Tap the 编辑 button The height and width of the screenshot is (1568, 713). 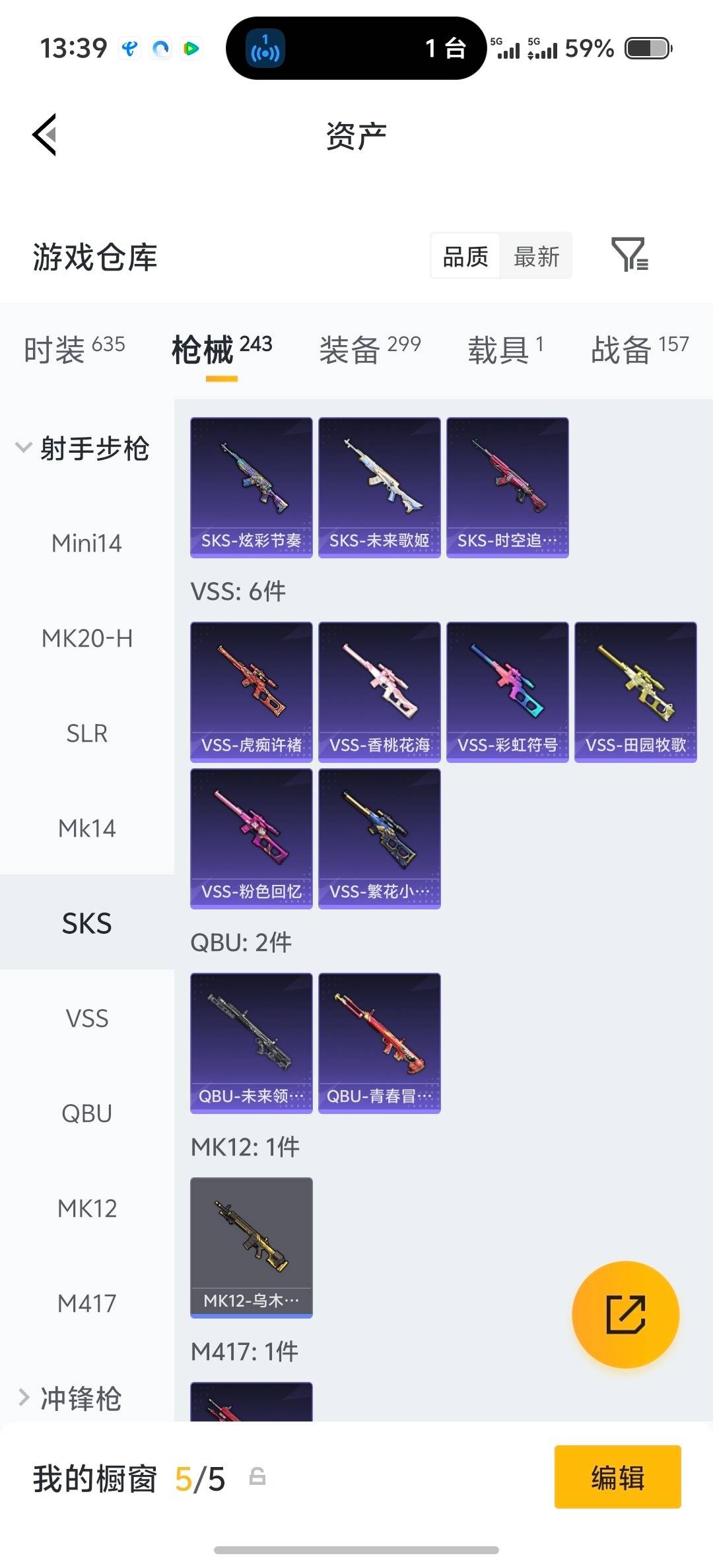[617, 1478]
